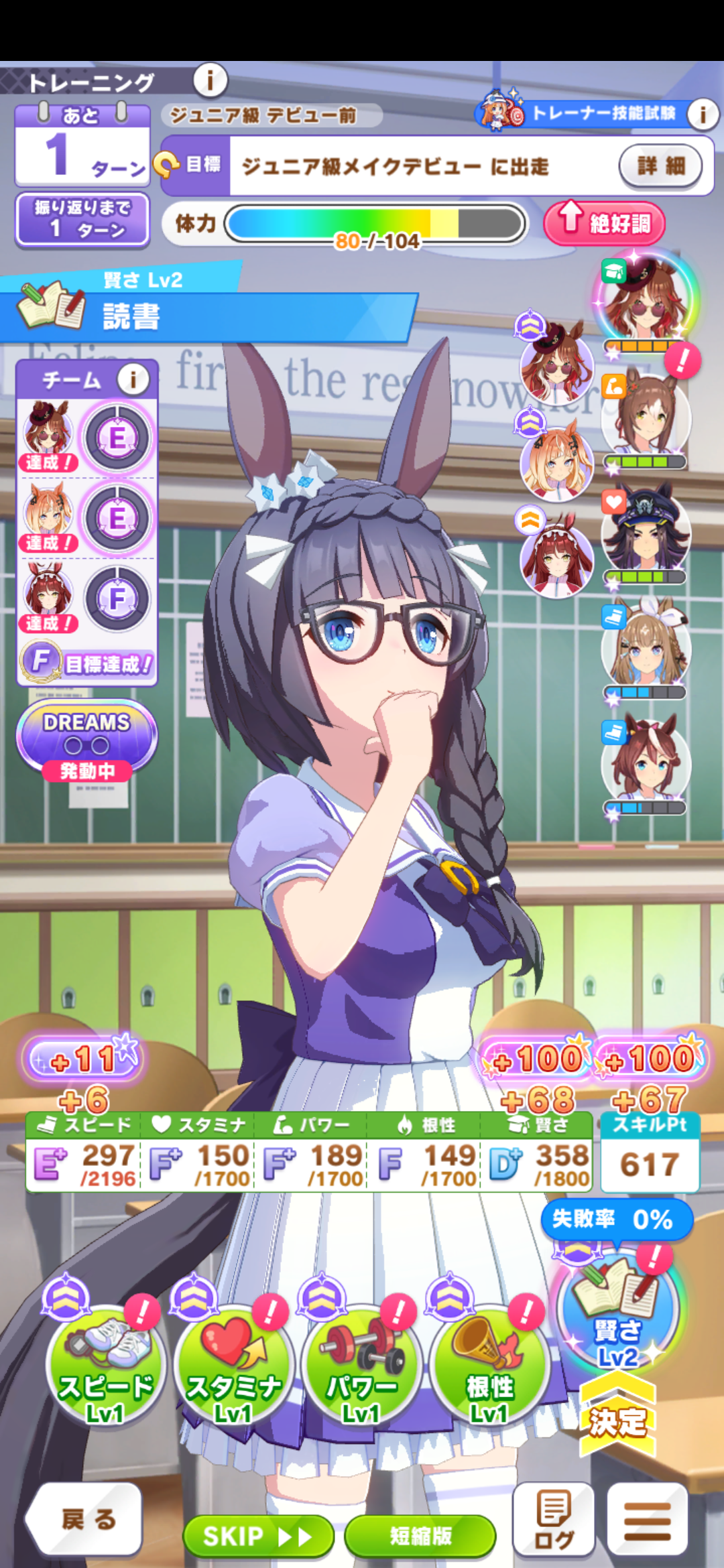Open the トレーナー技能試験 info icon
This screenshot has height=1568, width=724.
[x=703, y=114]
